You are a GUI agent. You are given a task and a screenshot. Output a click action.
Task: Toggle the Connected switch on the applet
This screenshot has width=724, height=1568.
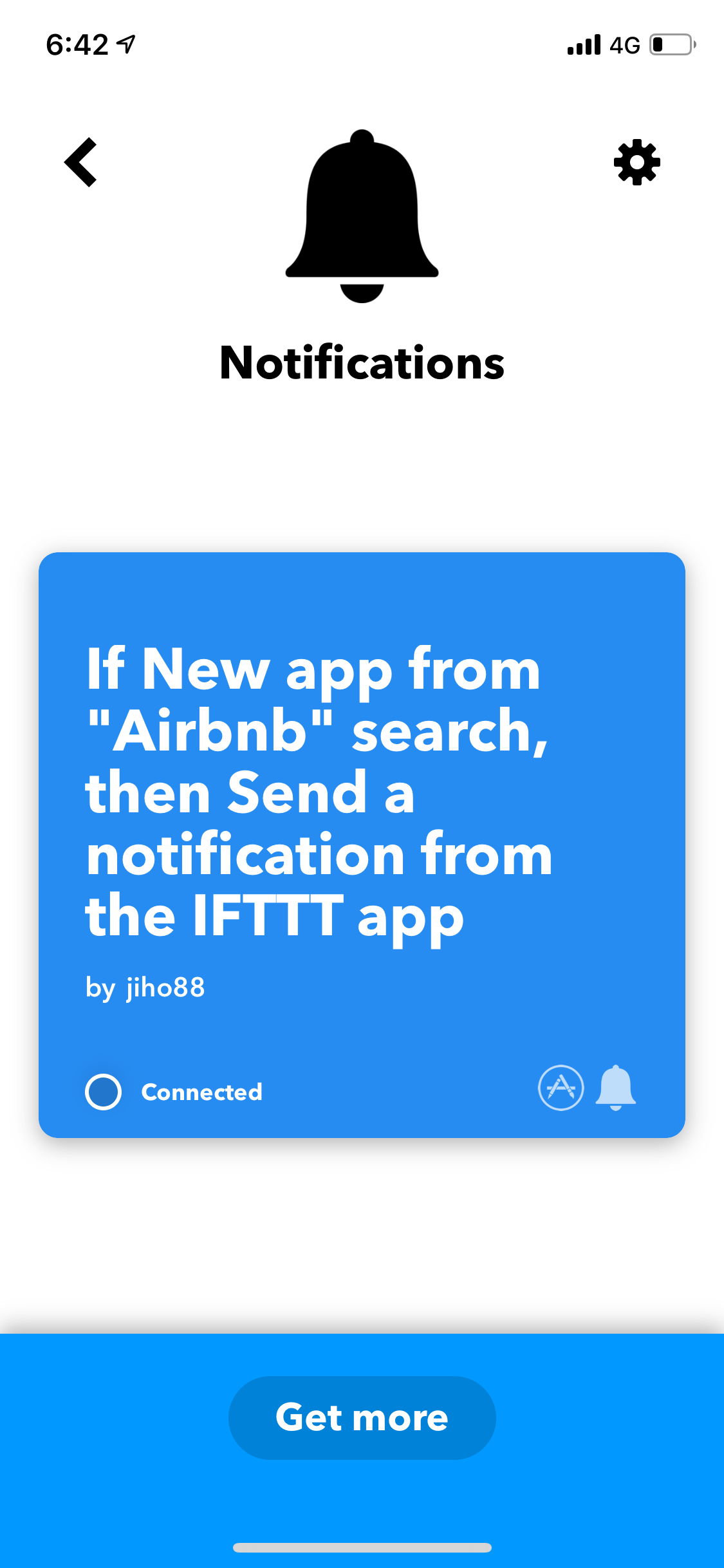point(103,1092)
